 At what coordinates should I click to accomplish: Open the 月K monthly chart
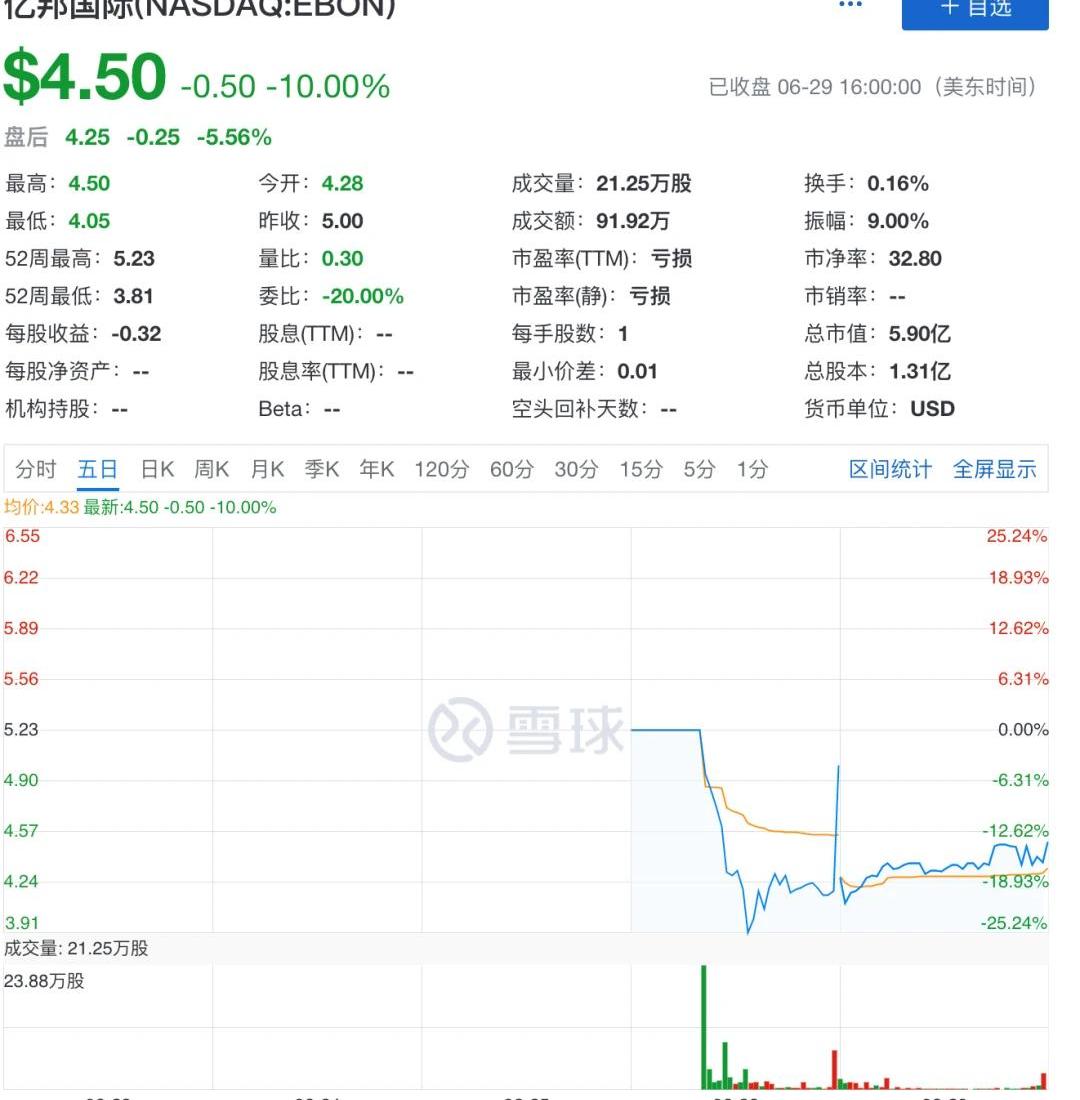(267, 469)
